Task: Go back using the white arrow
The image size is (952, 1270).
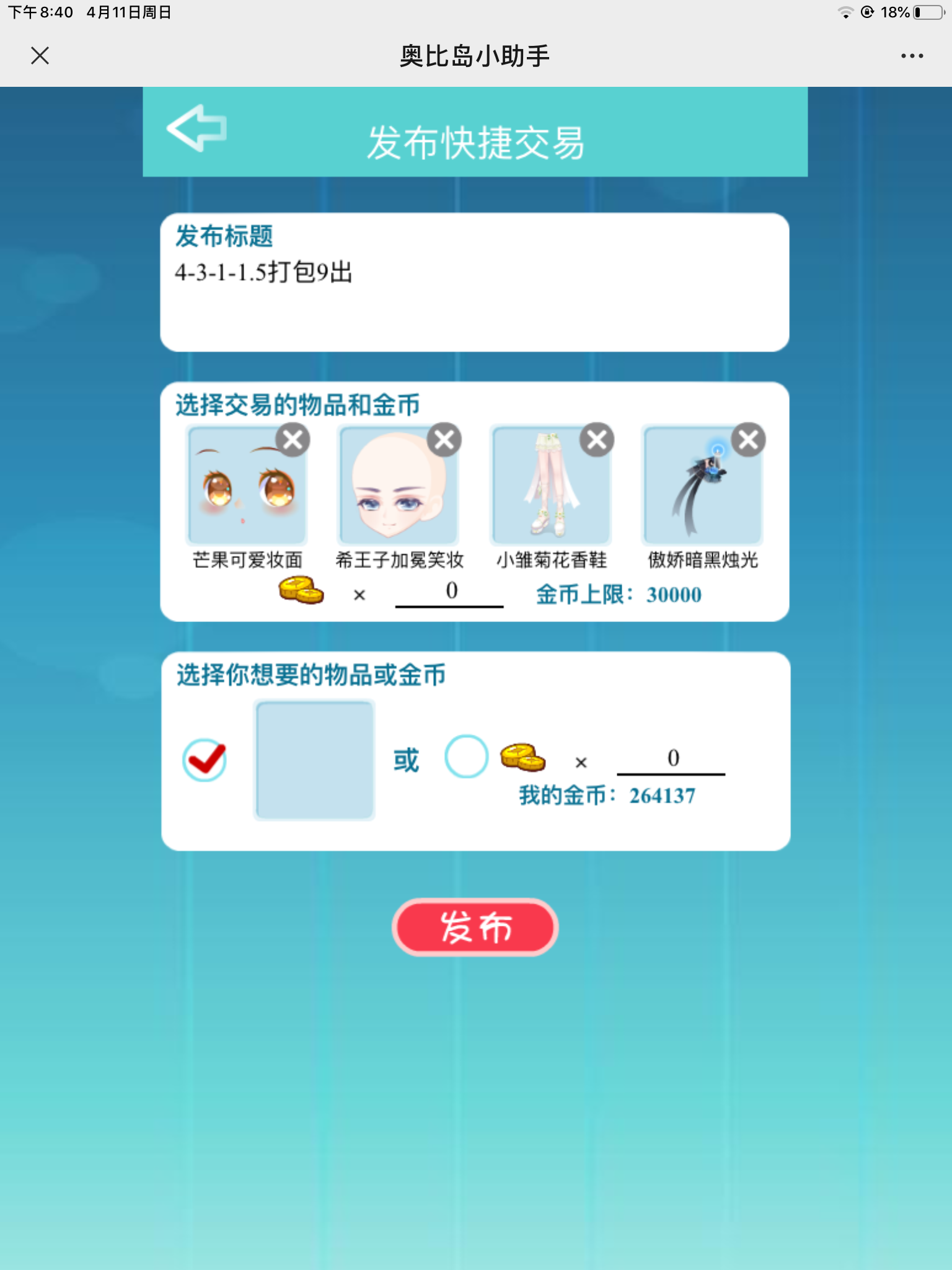Action: coord(196,128)
